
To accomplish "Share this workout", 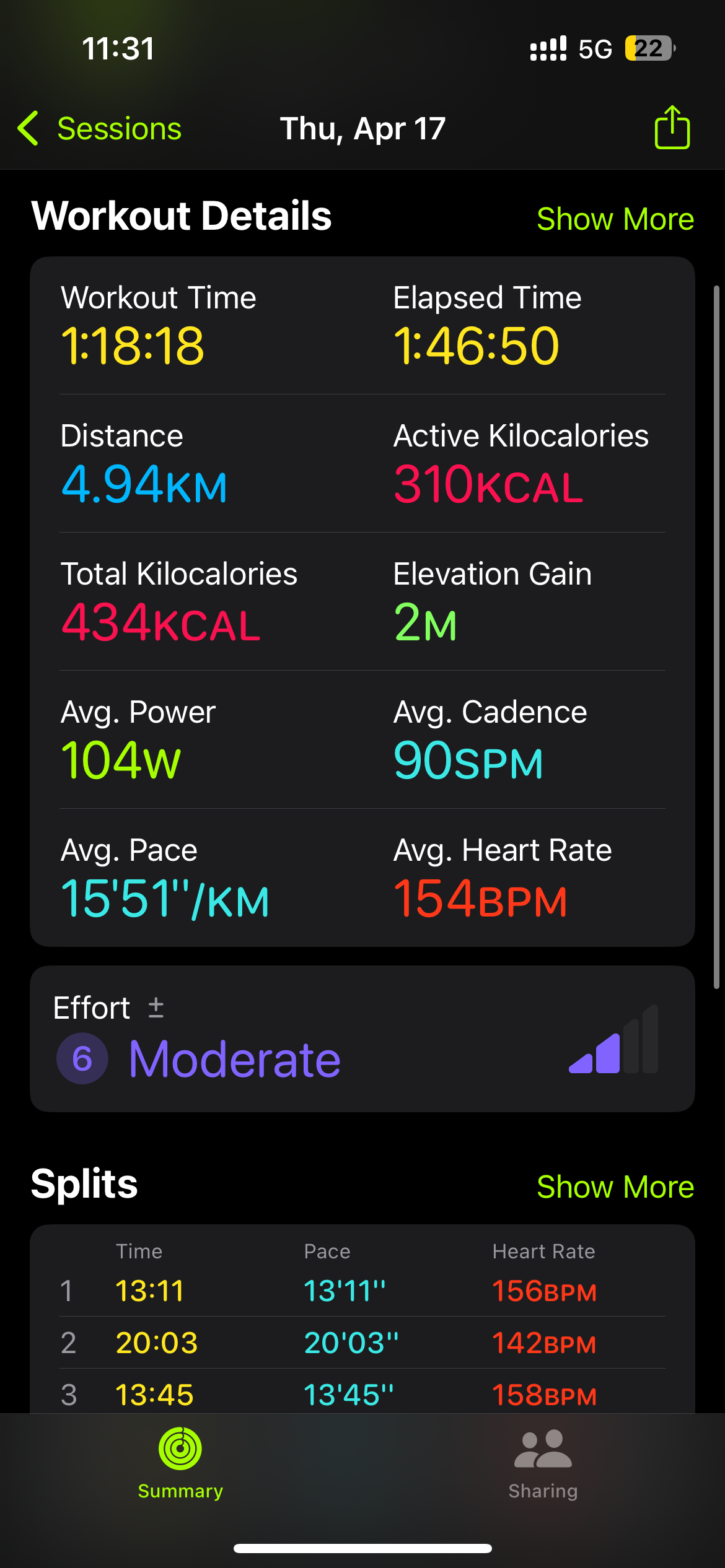I will (672, 128).
